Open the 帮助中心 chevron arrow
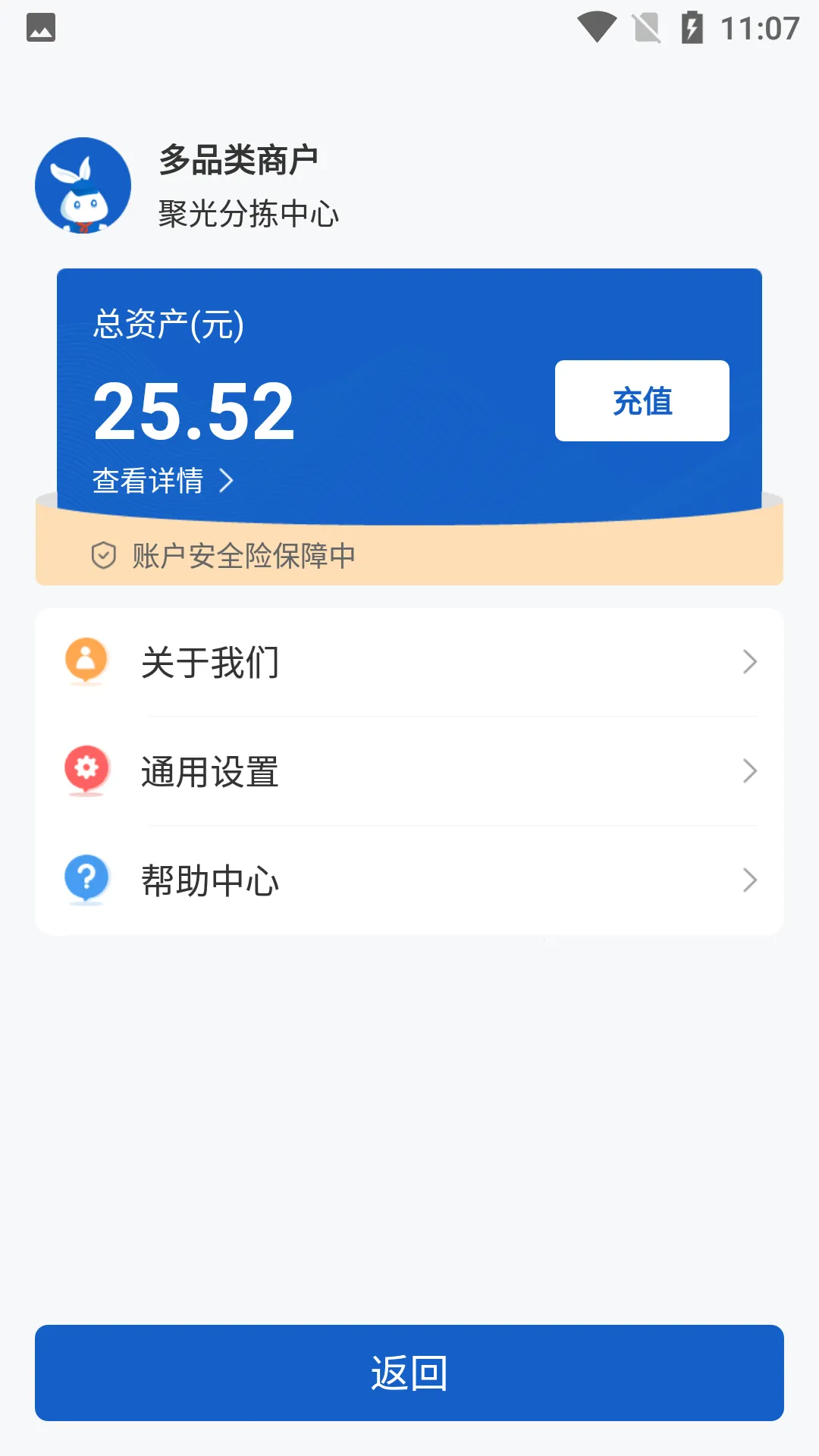 tap(750, 880)
